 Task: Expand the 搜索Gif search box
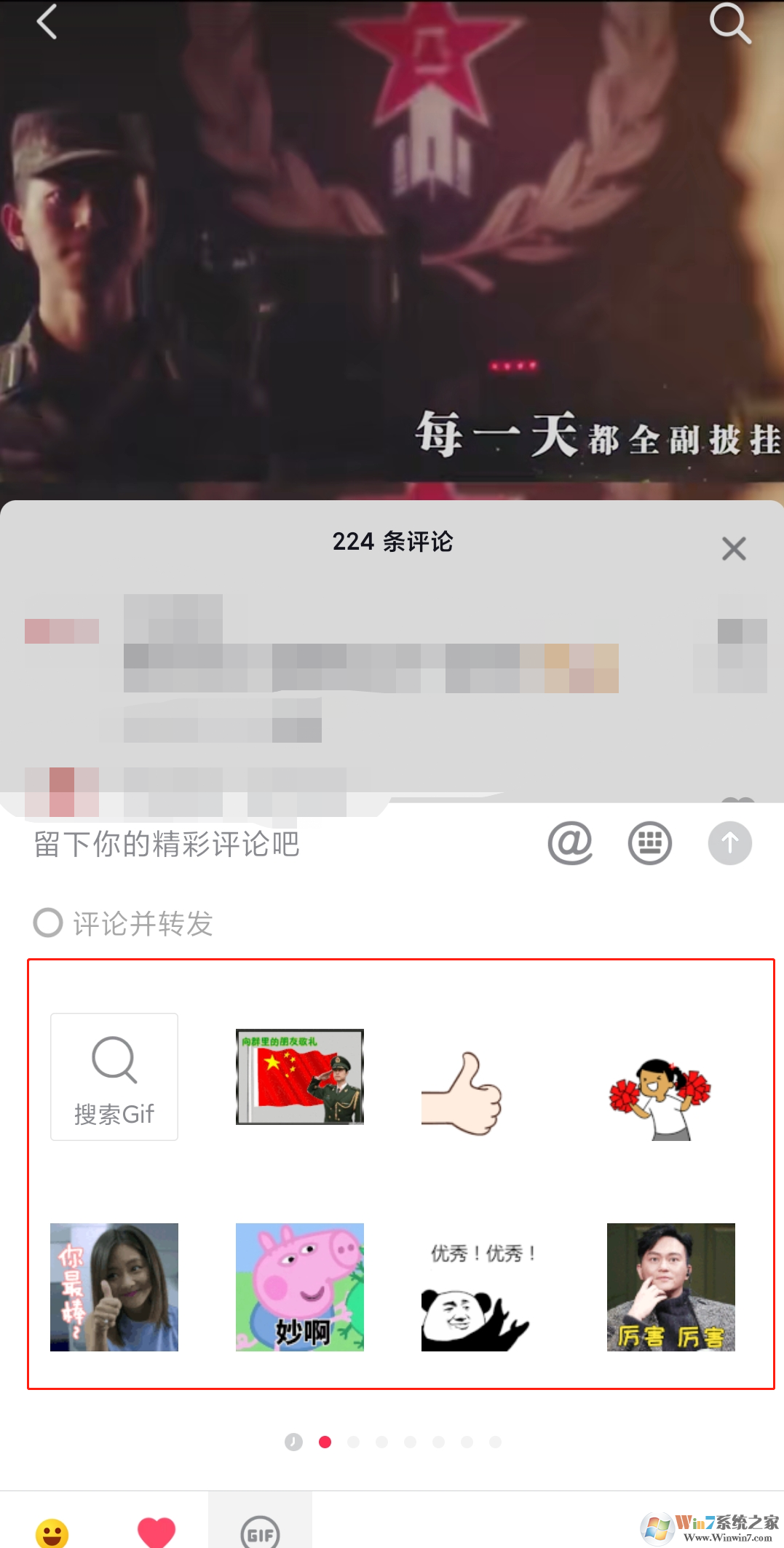[x=114, y=1076]
